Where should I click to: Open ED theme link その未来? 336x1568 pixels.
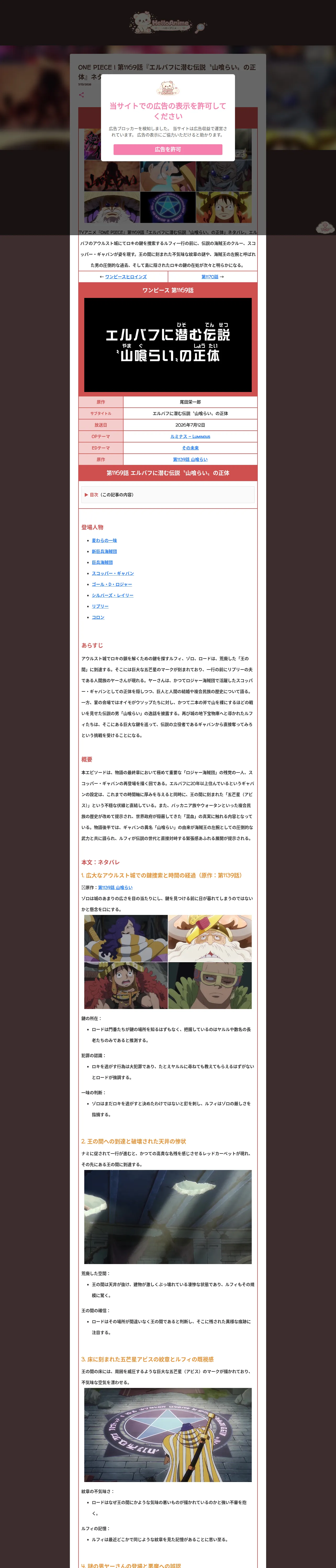click(190, 448)
